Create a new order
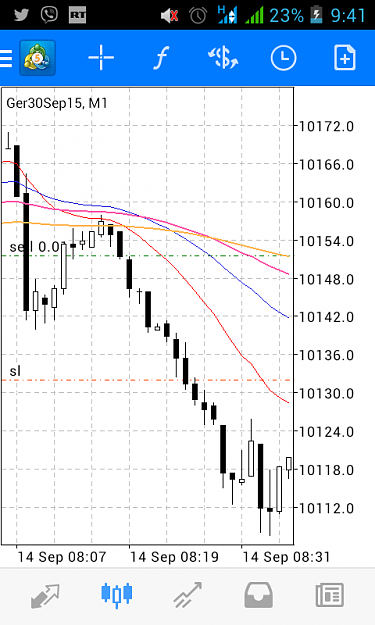Image resolution: width=375 pixels, height=625 pixels. [x=344, y=58]
